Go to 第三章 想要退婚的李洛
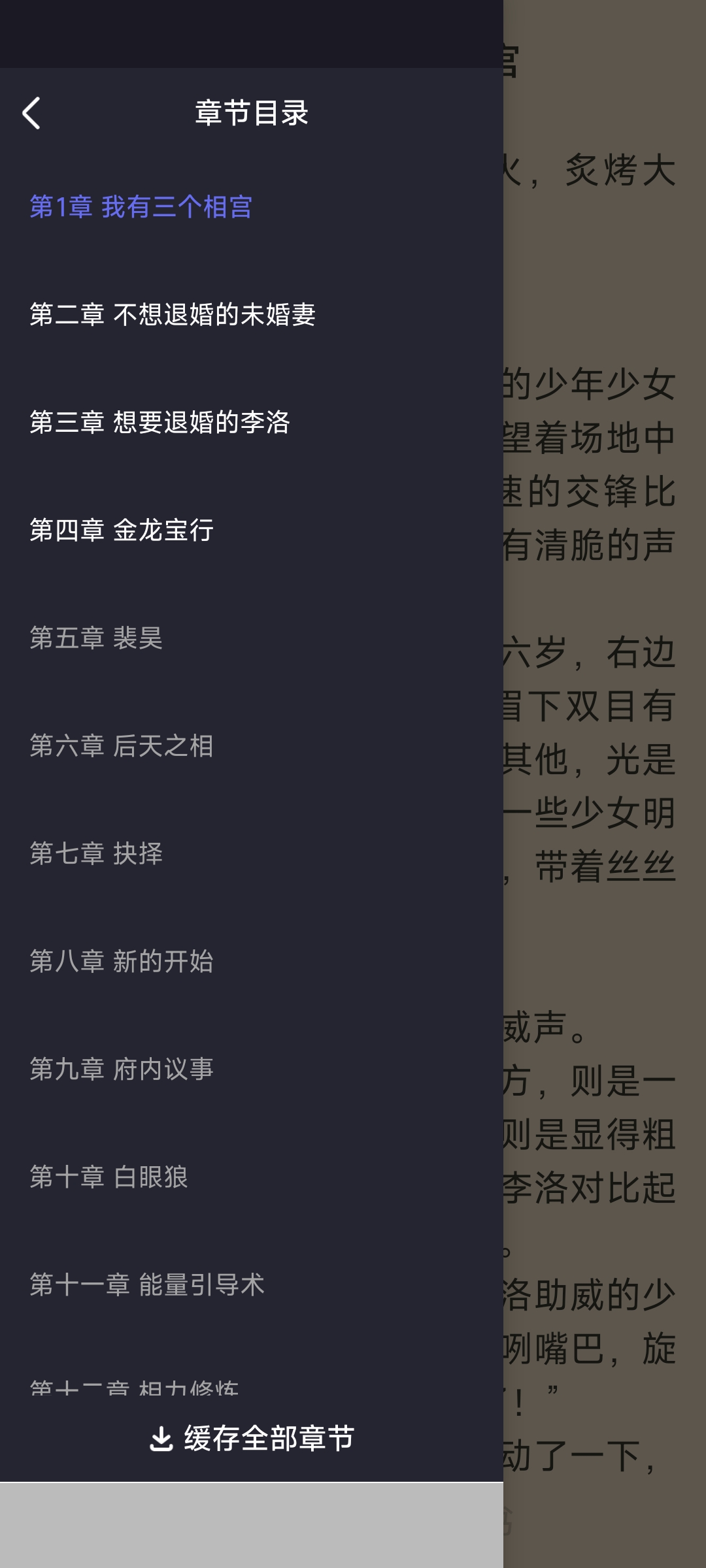706x1568 pixels. tap(252, 423)
